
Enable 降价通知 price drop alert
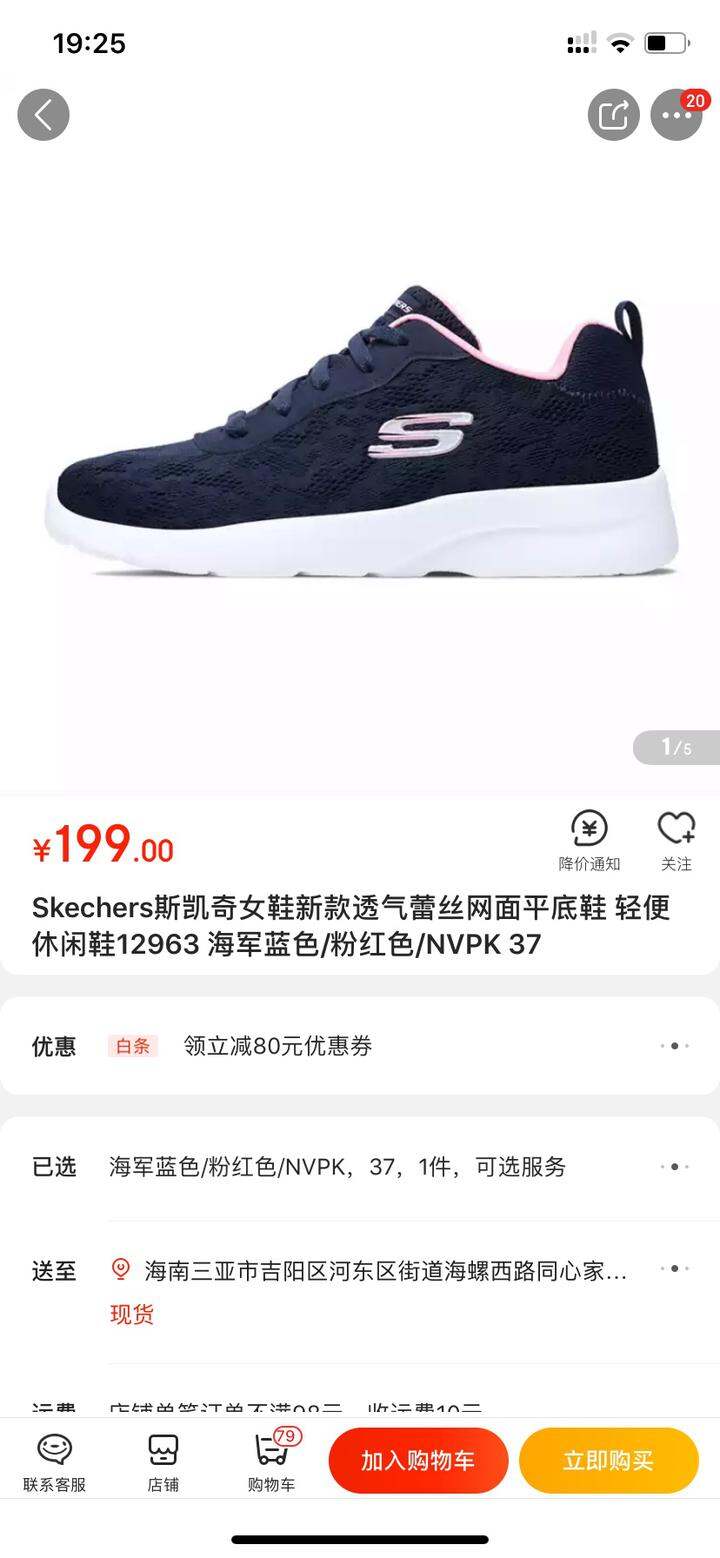tap(589, 840)
